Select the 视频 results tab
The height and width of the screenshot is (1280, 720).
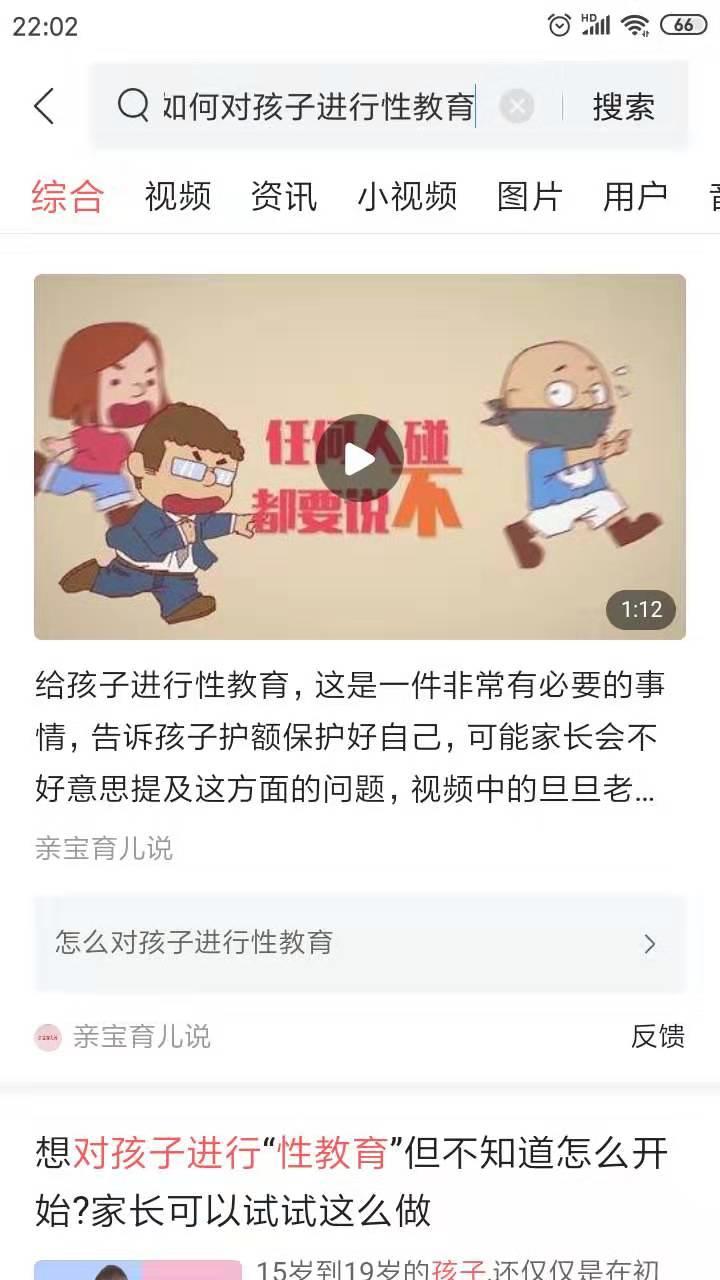pos(178,197)
